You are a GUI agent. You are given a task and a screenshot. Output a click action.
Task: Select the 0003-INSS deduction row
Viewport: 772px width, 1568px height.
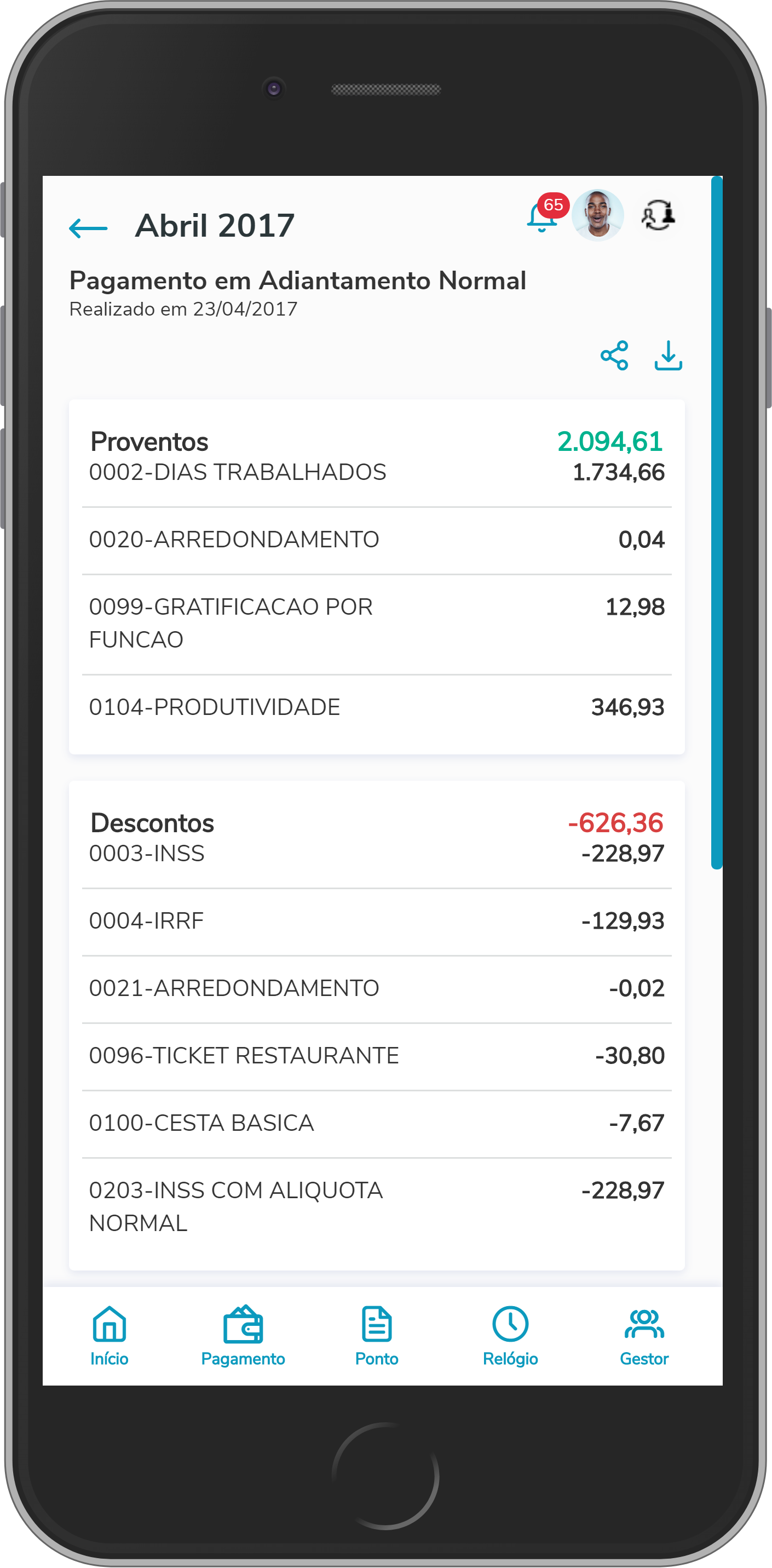pyautogui.click(x=377, y=854)
